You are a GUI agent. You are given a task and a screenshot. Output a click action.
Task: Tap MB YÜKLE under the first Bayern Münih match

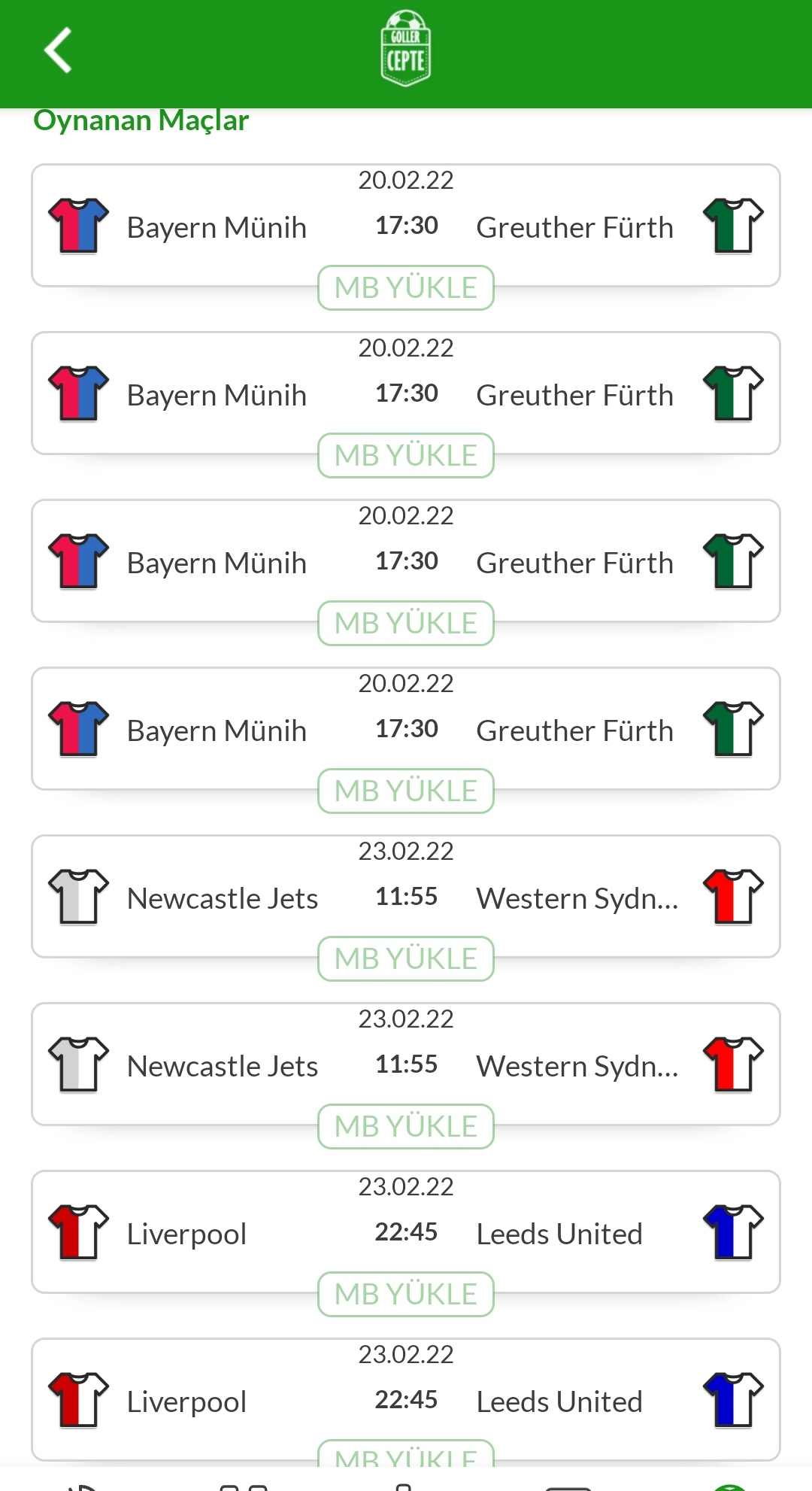click(406, 287)
